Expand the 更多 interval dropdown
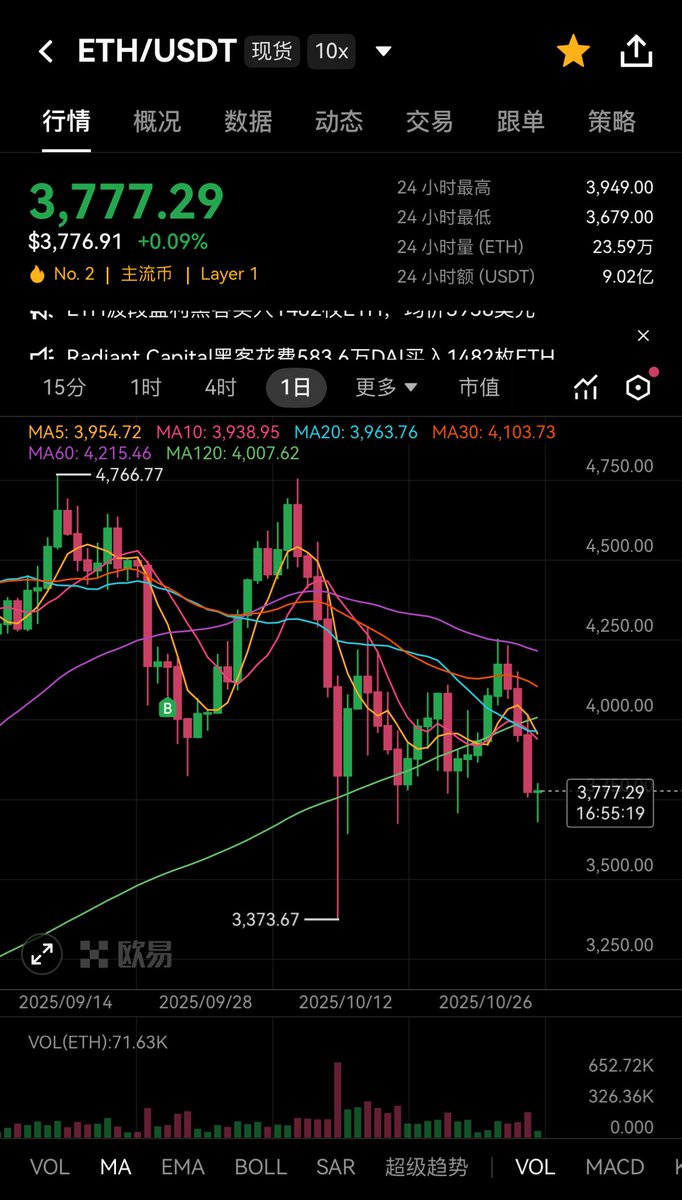Screen dimensions: 682x1200 click(386, 388)
